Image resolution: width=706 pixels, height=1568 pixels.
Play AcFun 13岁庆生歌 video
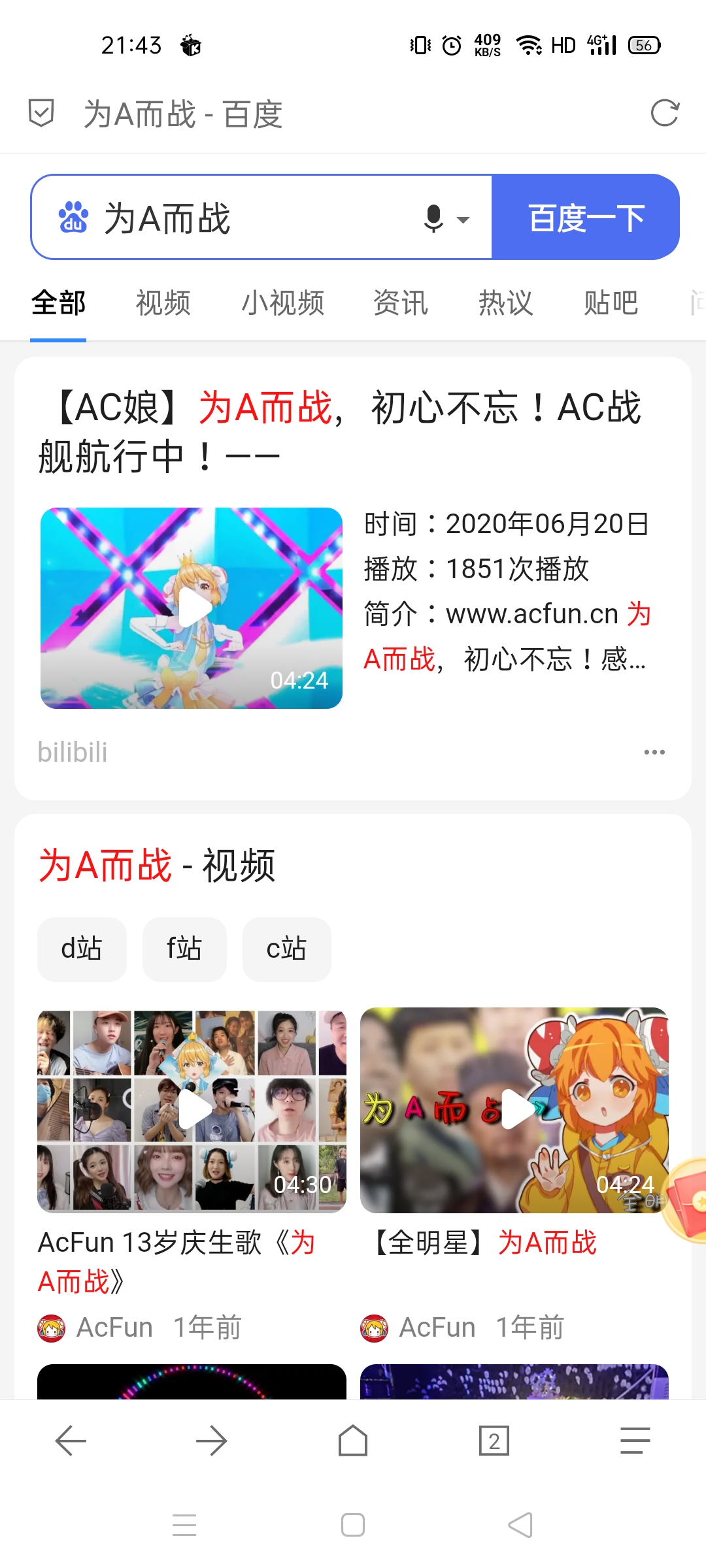(x=192, y=1109)
